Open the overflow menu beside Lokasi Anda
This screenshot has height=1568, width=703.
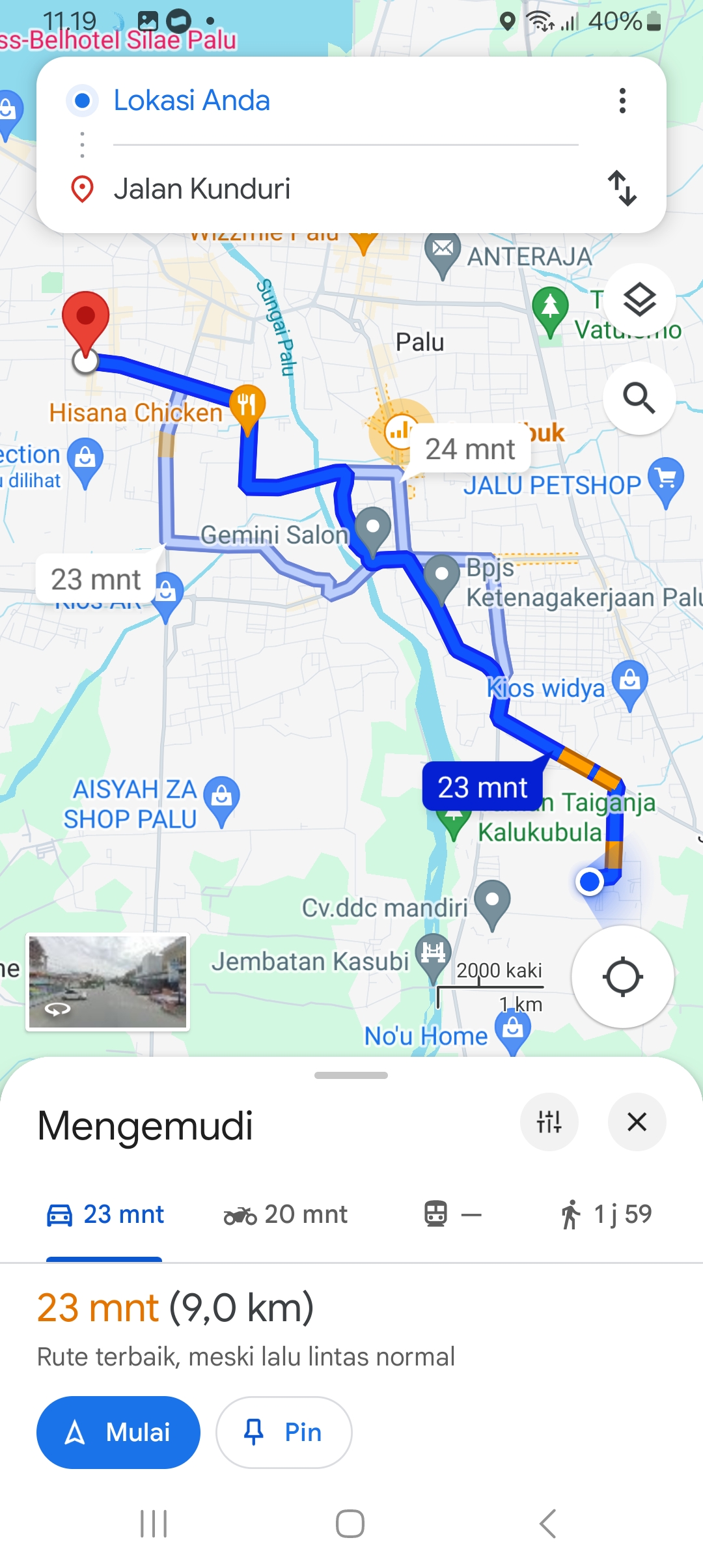(622, 101)
